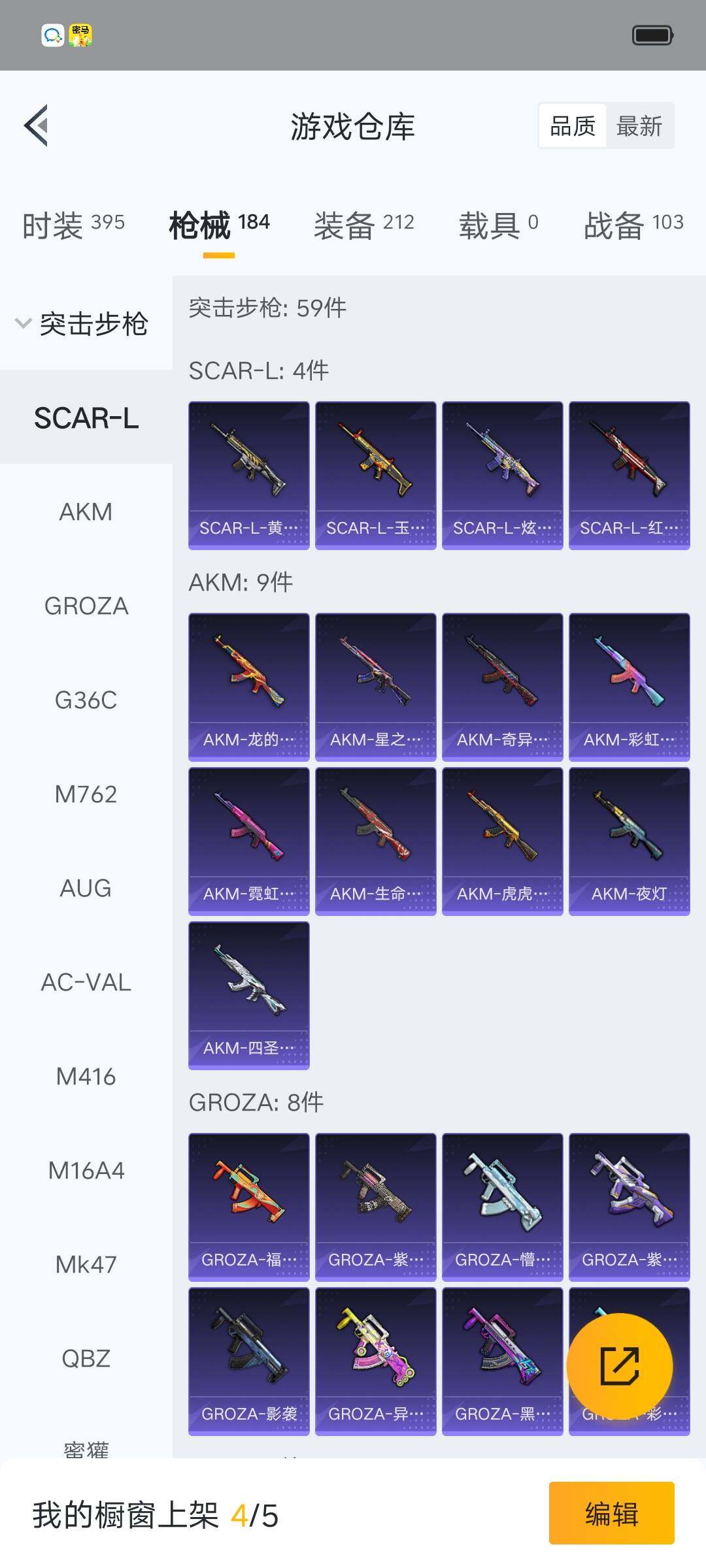Select the 品质 sorting option

coord(573,126)
